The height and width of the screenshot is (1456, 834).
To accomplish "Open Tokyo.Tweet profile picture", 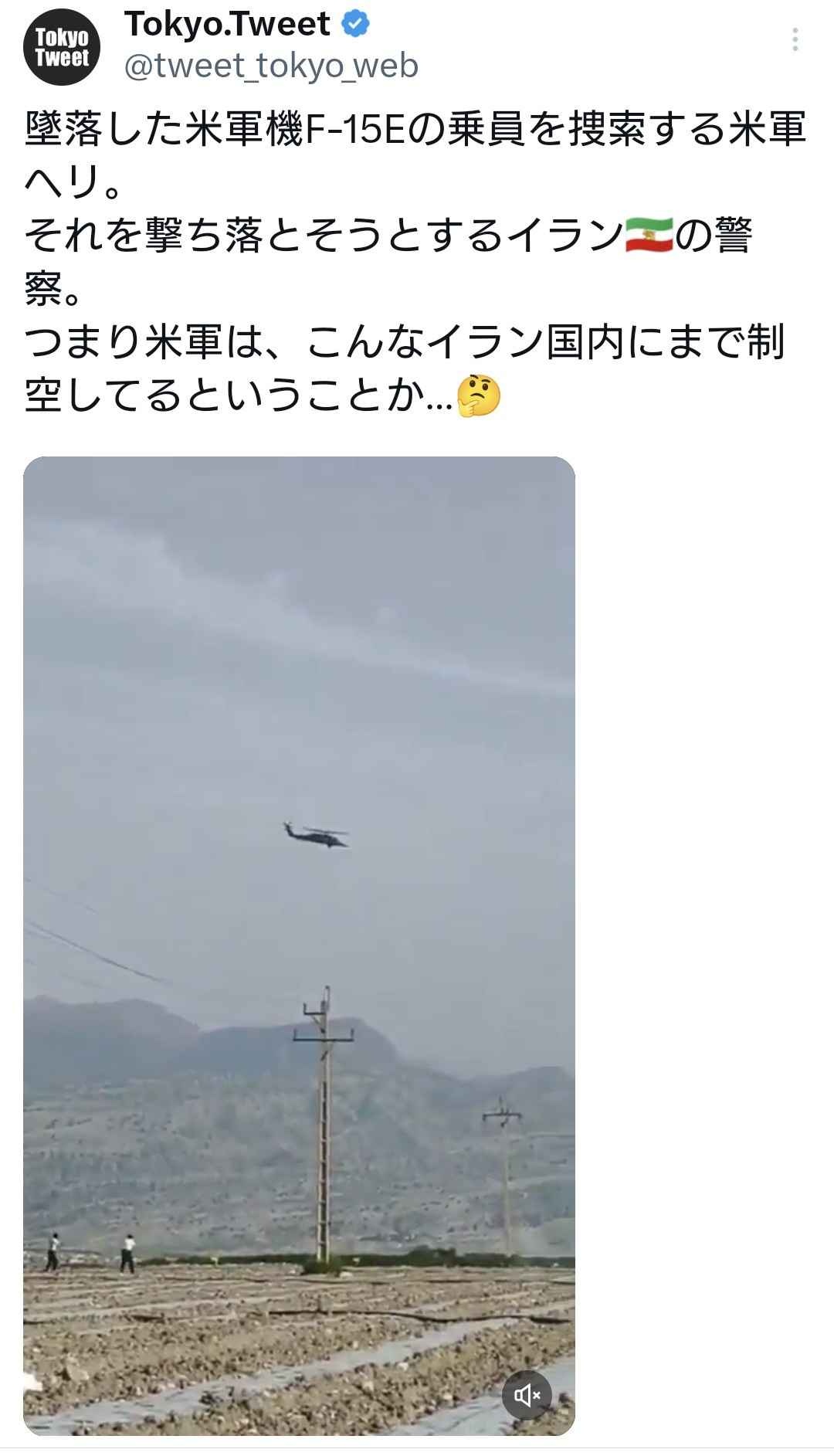I will click(62, 47).
